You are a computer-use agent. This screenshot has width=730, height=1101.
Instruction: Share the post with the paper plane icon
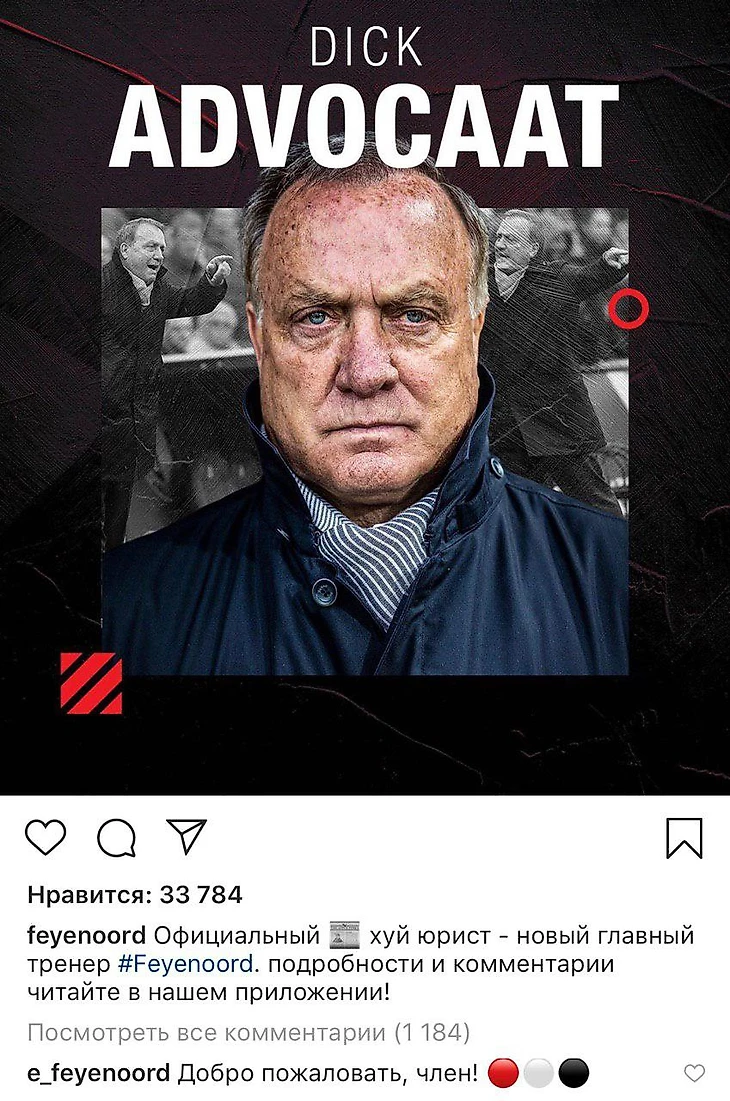(186, 837)
